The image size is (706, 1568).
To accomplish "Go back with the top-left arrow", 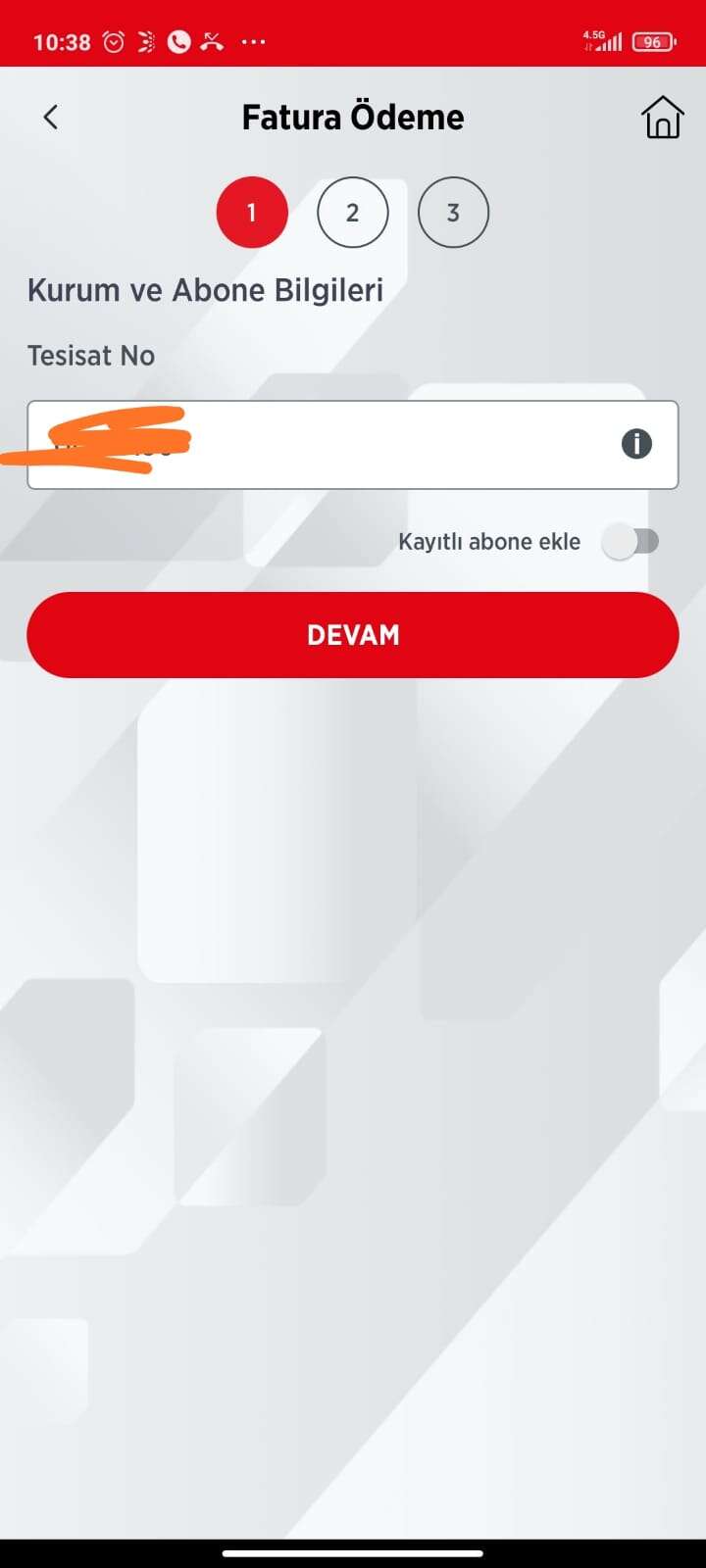I will 51,118.
